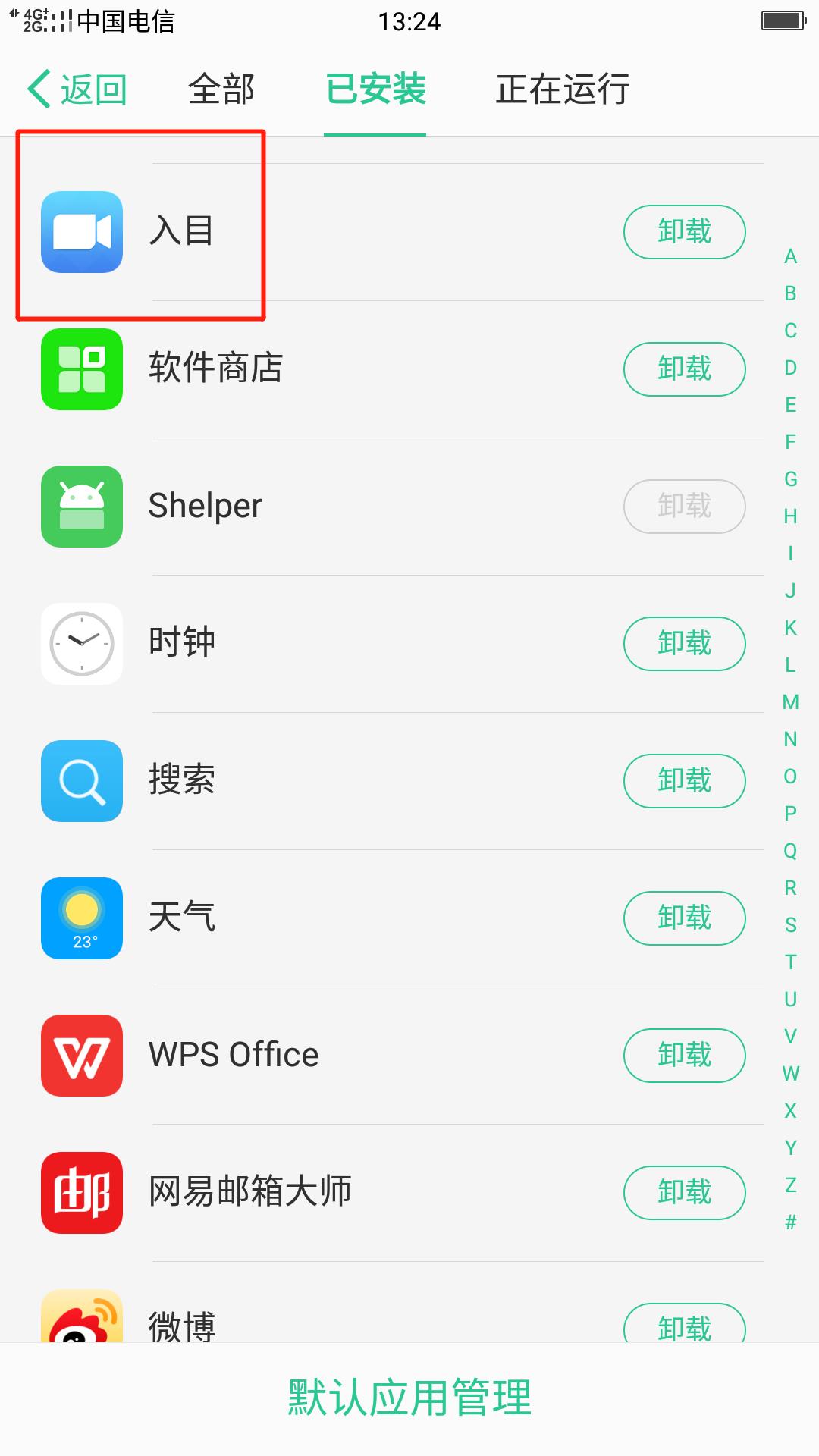Go back using the 返回 button
The image size is (819, 1456).
tap(77, 89)
